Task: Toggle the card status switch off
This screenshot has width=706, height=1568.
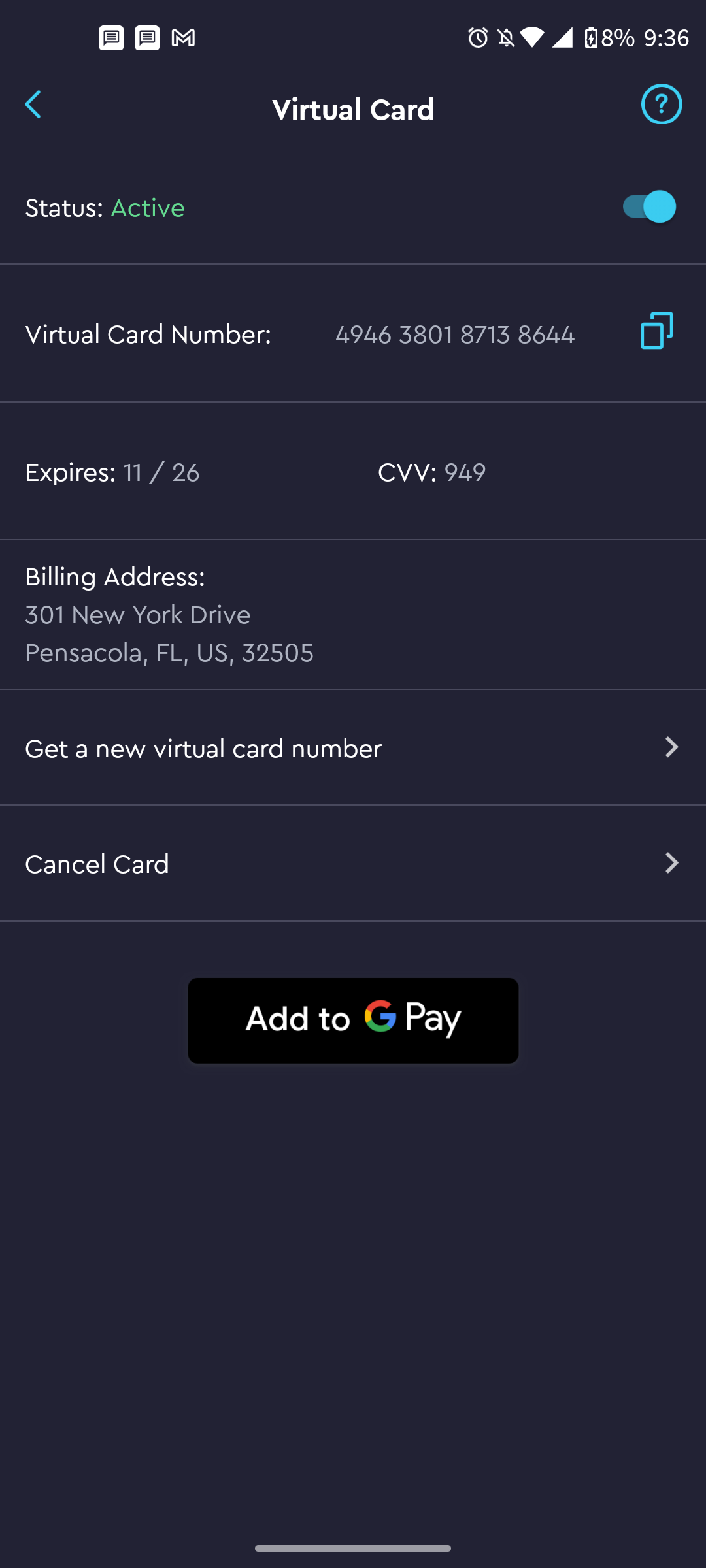Action: click(649, 207)
